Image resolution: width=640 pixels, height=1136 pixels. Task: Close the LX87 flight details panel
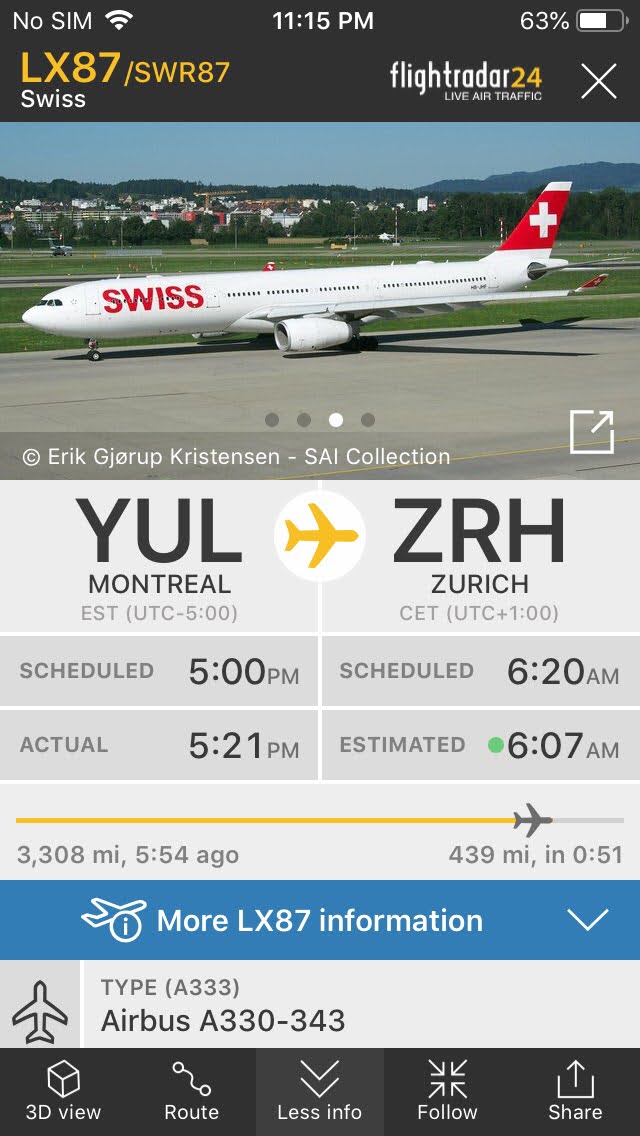point(599,80)
